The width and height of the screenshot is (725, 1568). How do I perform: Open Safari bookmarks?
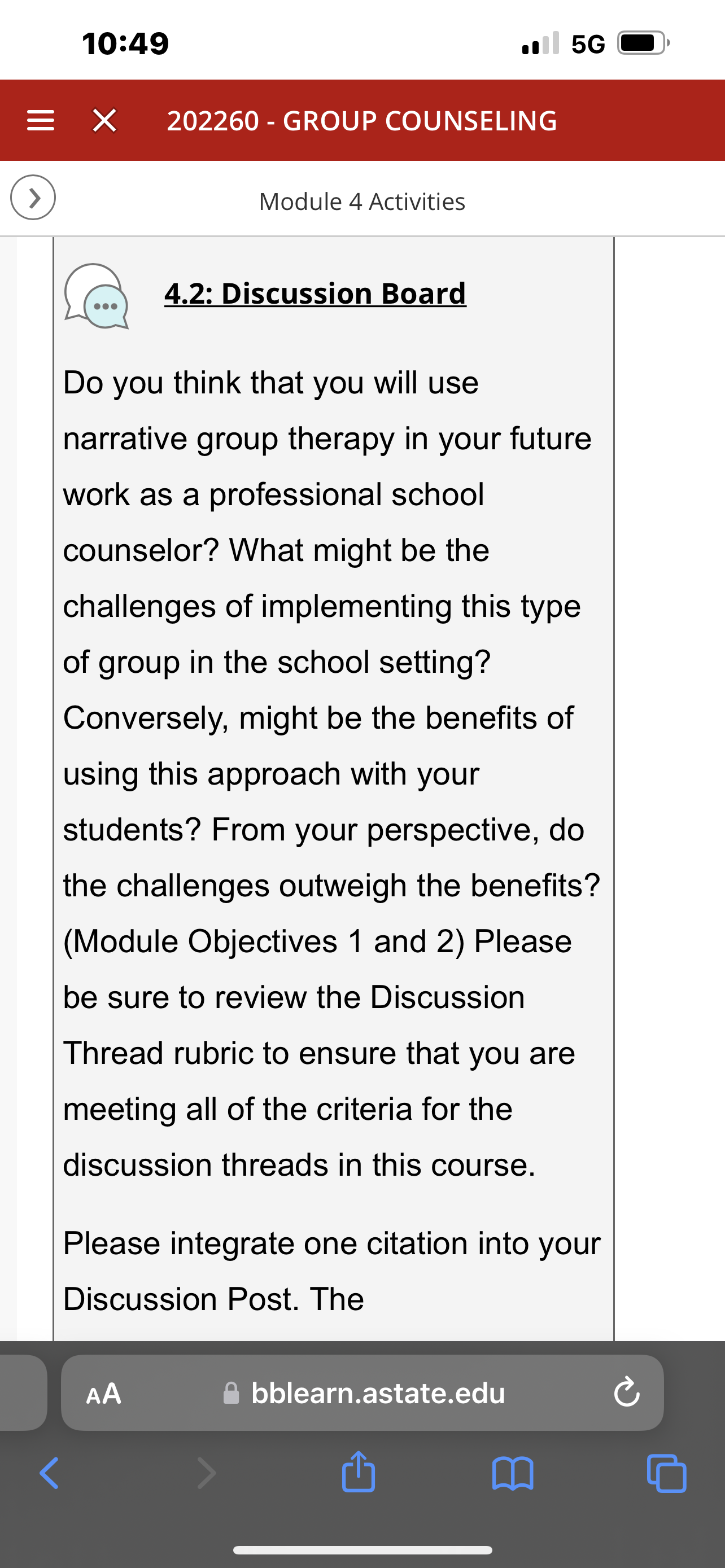[x=513, y=1473]
